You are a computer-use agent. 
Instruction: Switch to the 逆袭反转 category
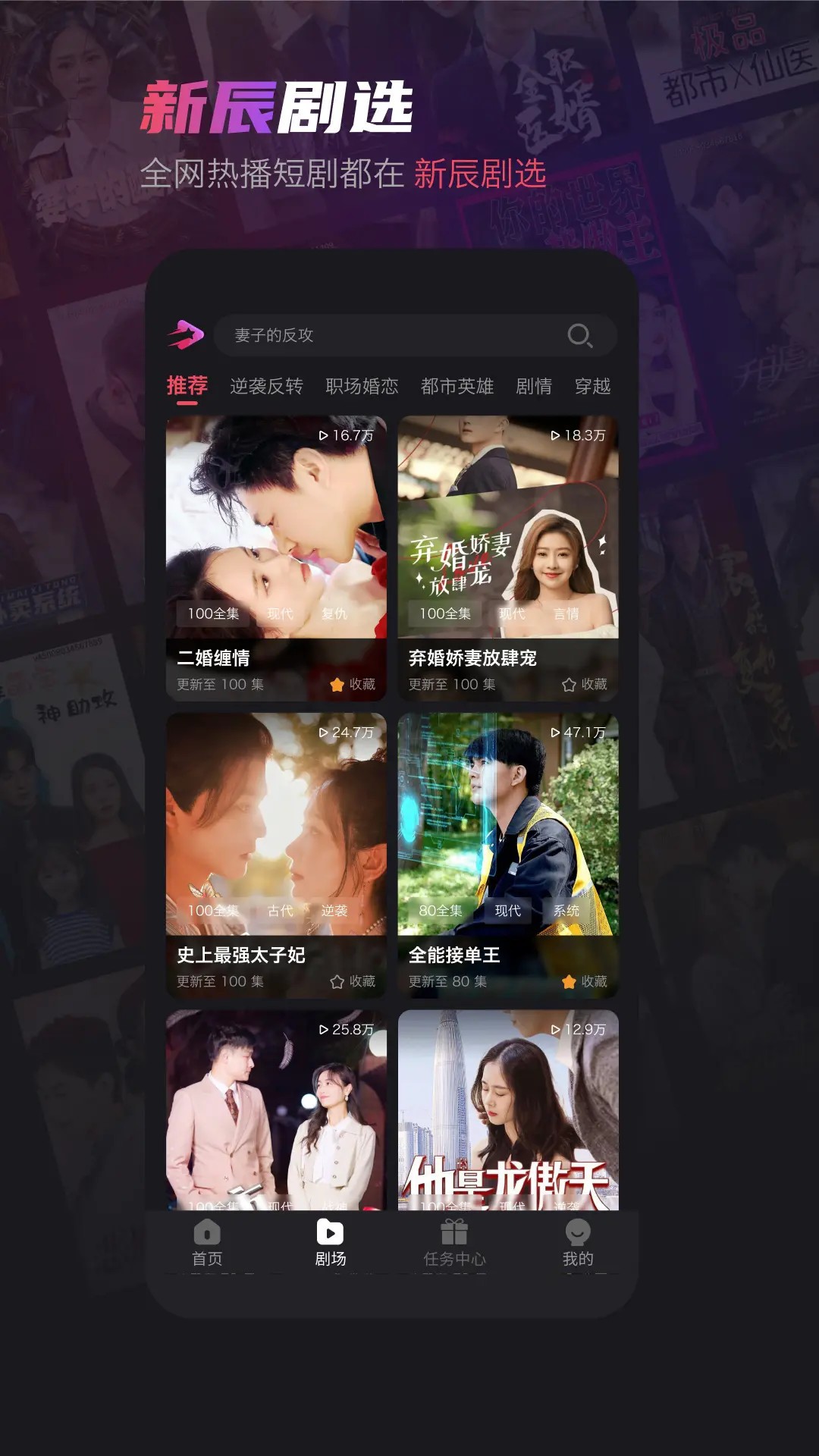tap(268, 387)
